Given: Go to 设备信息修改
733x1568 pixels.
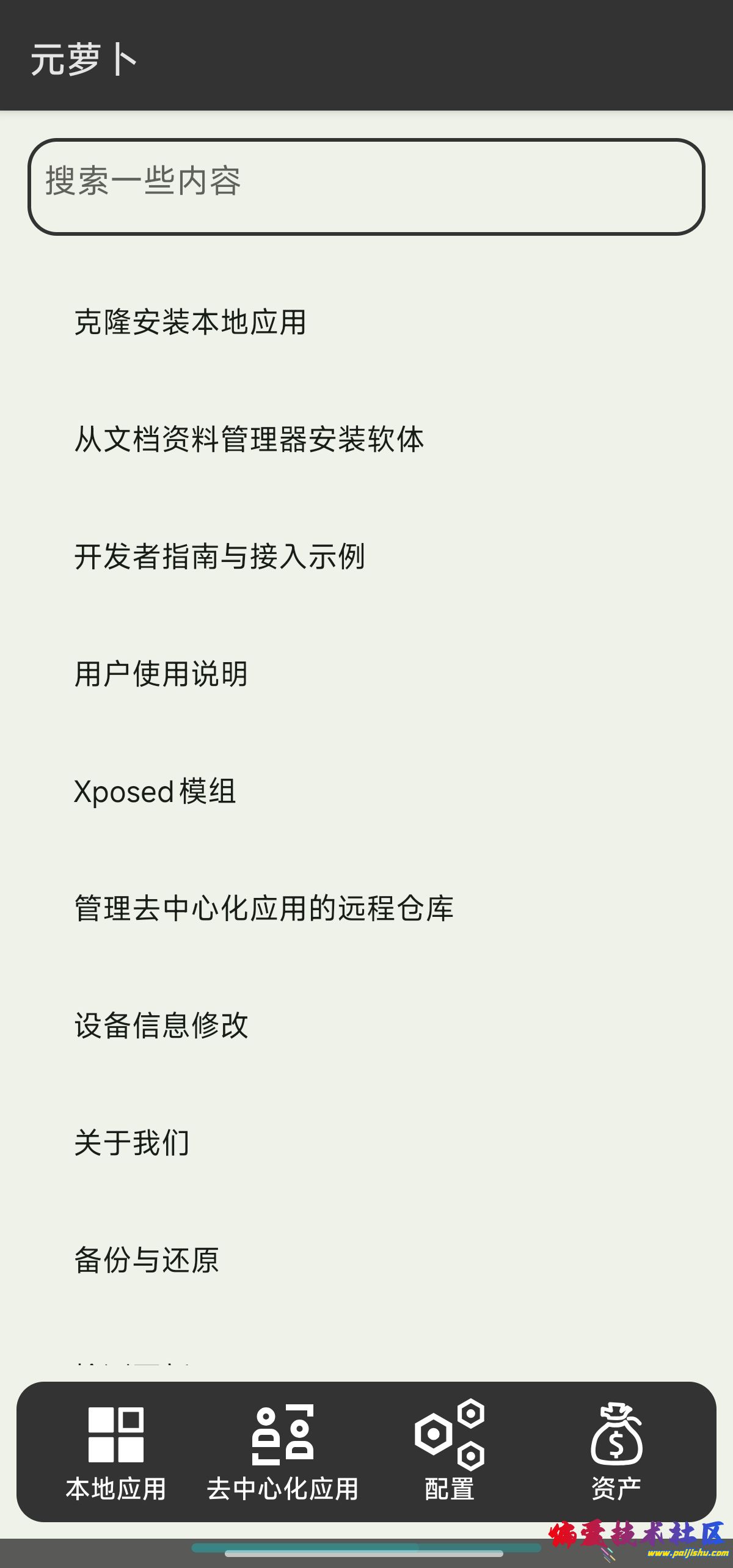Looking at the screenshot, I should (161, 1026).
